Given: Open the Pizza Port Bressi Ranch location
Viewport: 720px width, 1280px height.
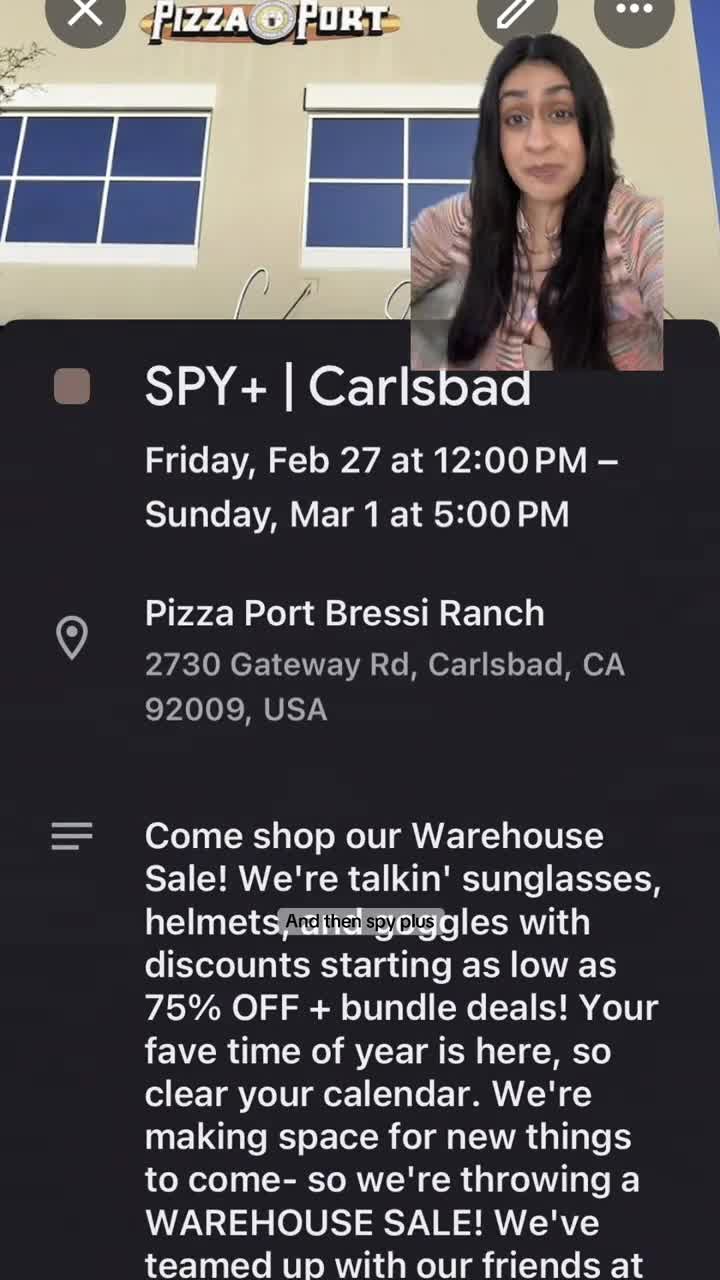Looking at the screenshot, I should (344, 613).
